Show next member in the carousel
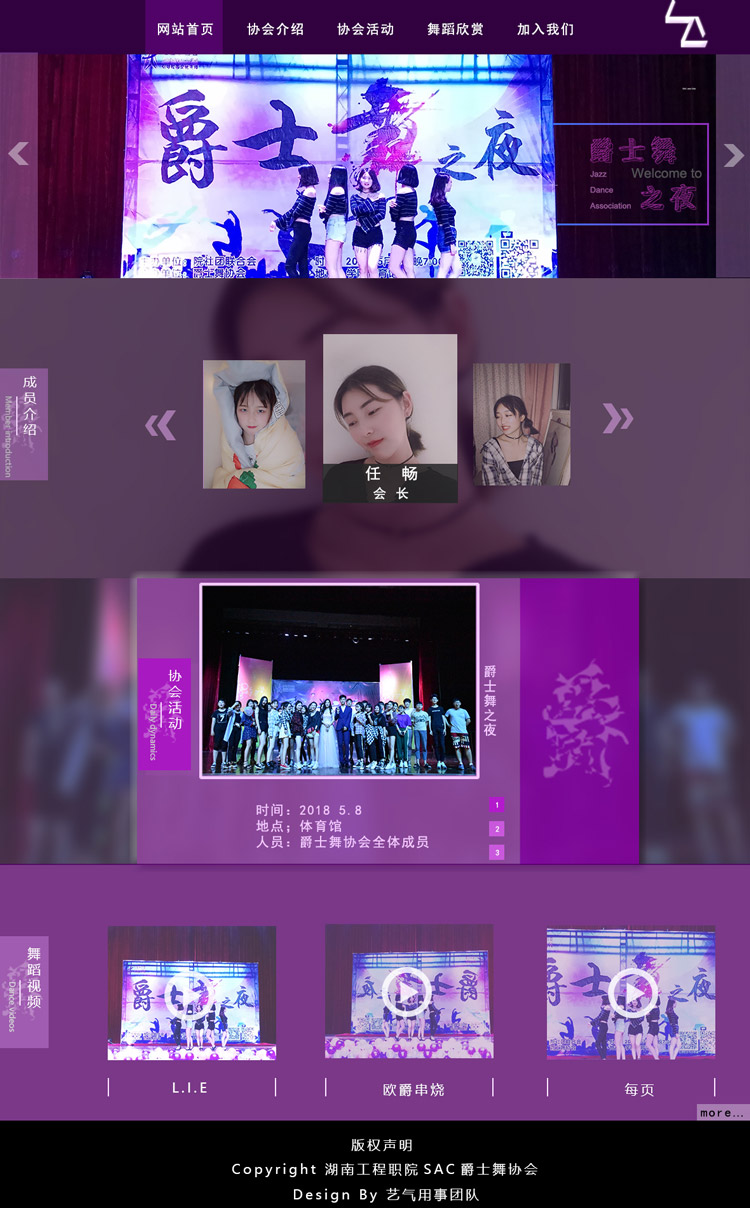This screenshot has height=1208, width=750. [618, 418]
